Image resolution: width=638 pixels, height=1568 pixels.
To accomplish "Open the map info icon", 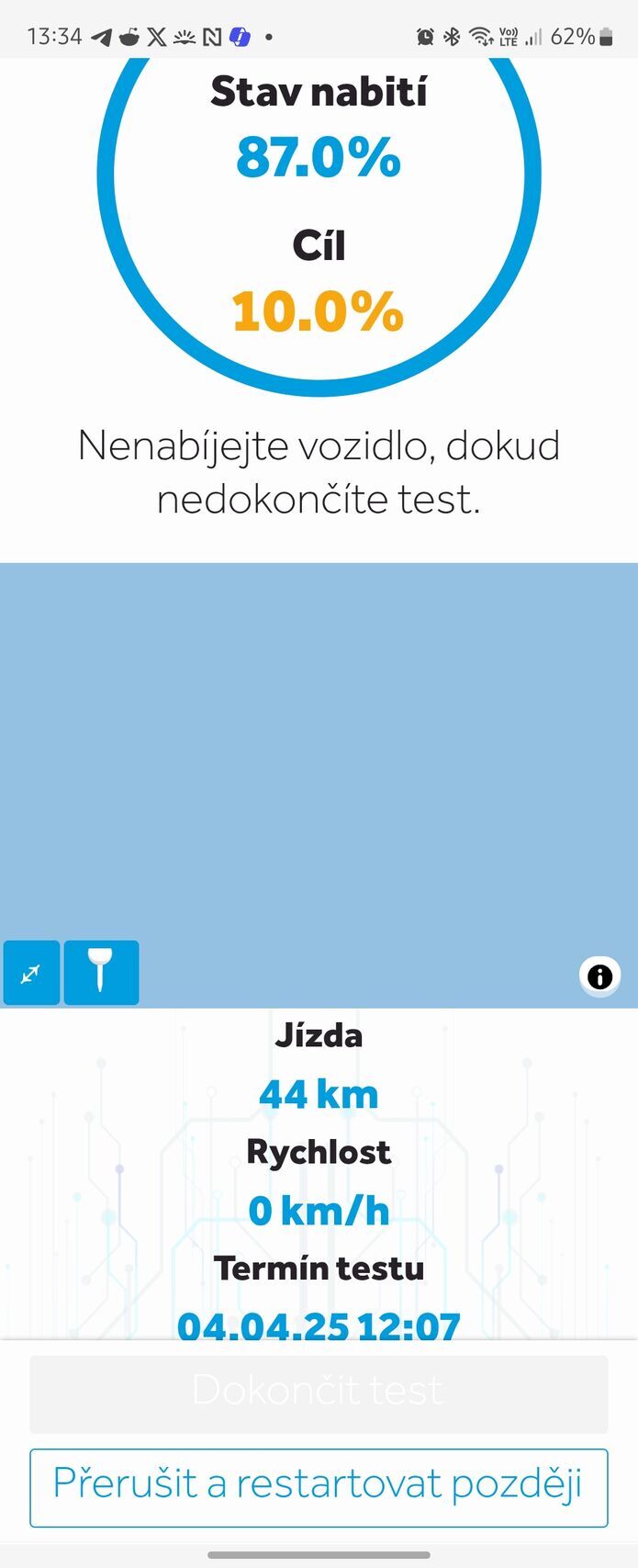I will pyautogui.click(x=599, y=976).
